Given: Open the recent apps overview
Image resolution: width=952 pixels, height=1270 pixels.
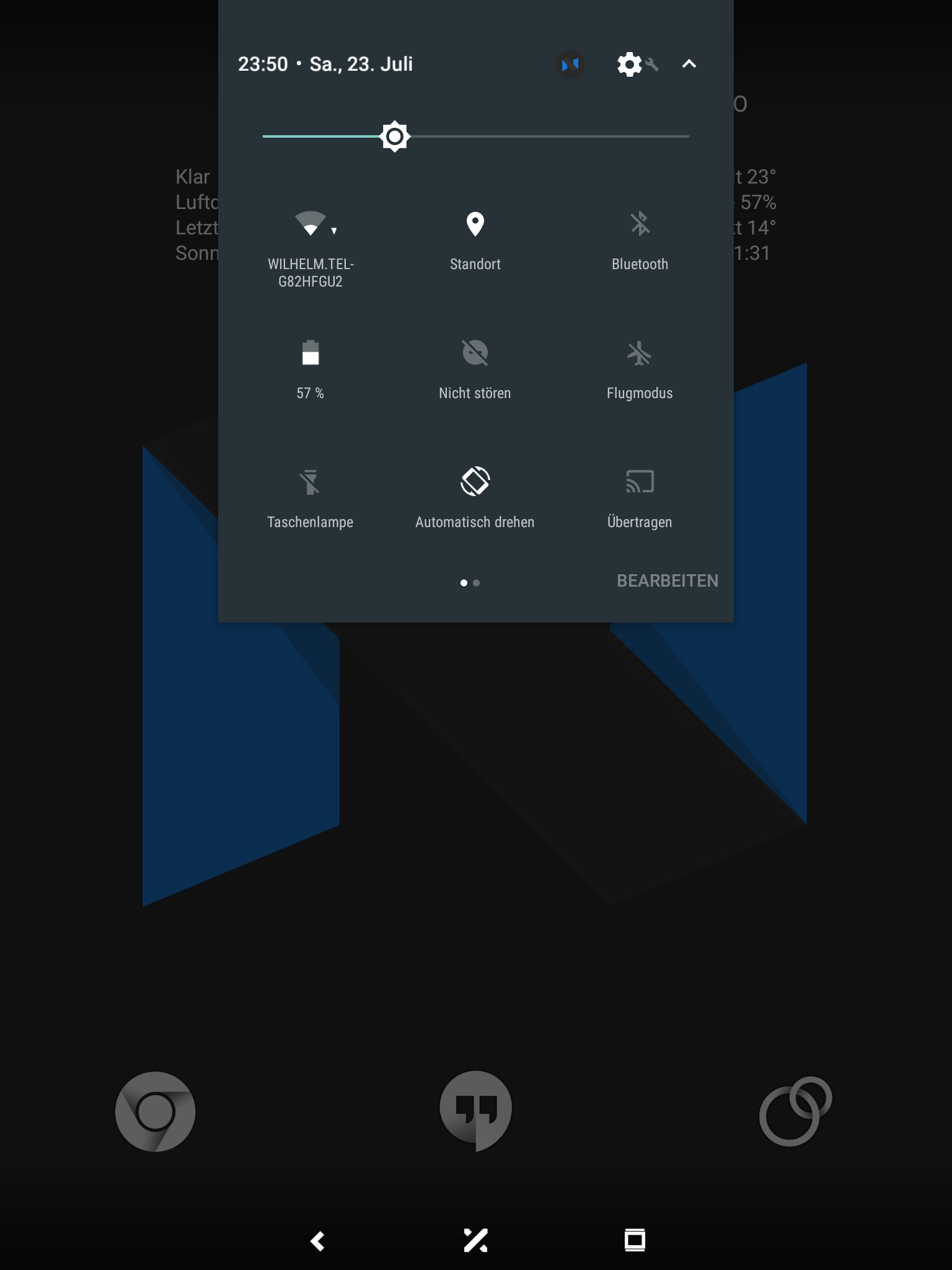Looking at the screenshot, I should (635, 1241).
